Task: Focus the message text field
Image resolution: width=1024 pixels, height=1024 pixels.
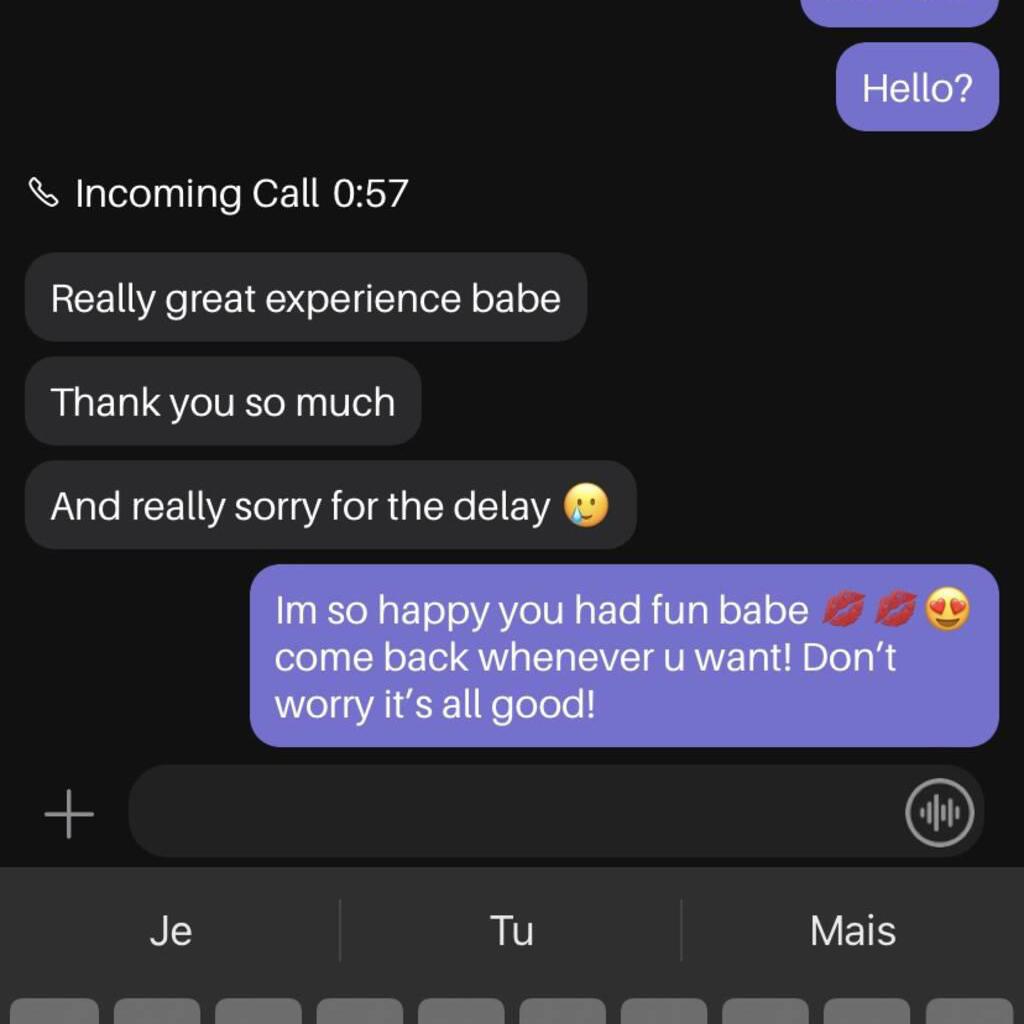Action: (x=510, y=811)
